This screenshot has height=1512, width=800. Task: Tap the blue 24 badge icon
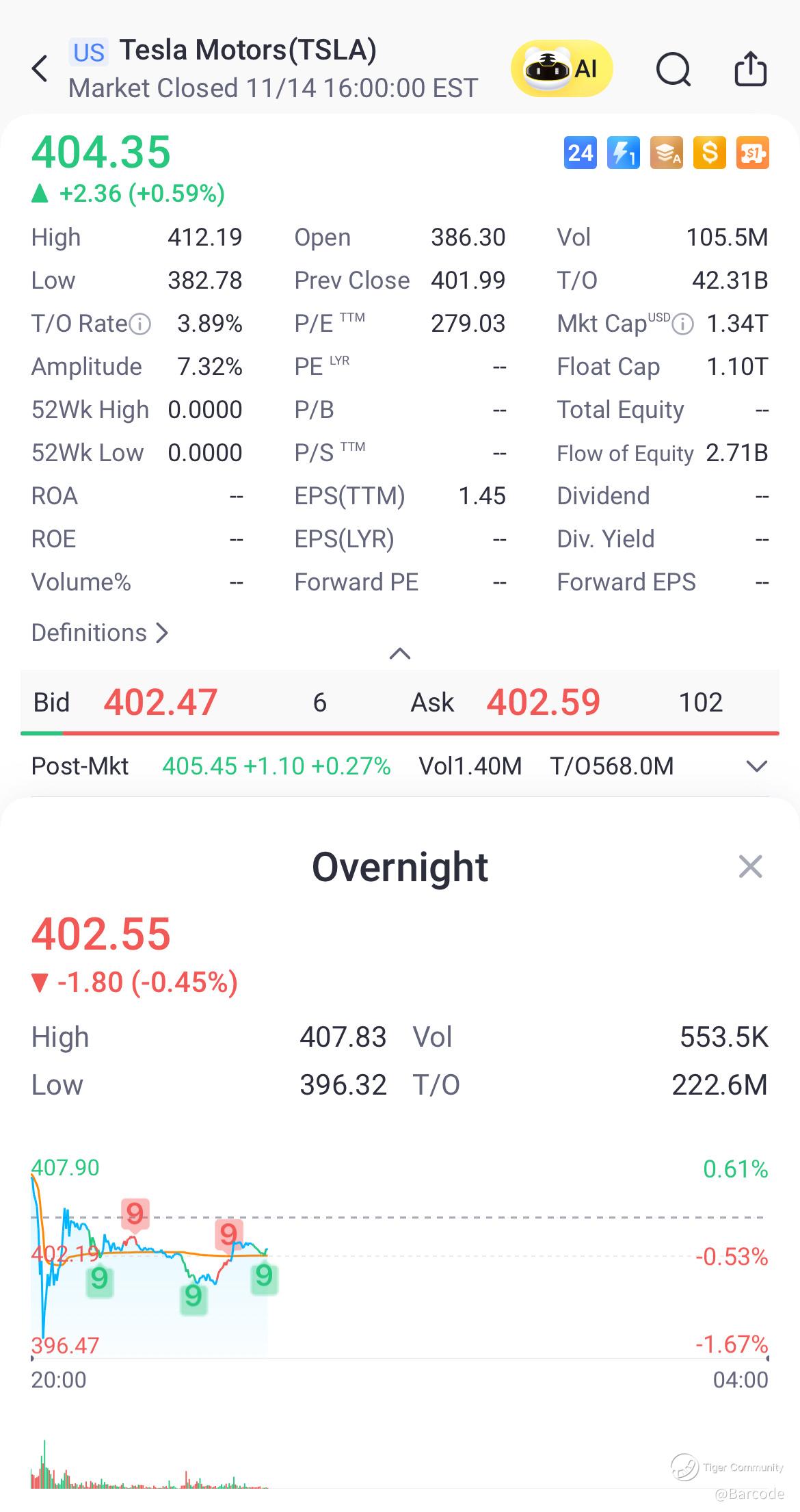click(x=581, y=153)
